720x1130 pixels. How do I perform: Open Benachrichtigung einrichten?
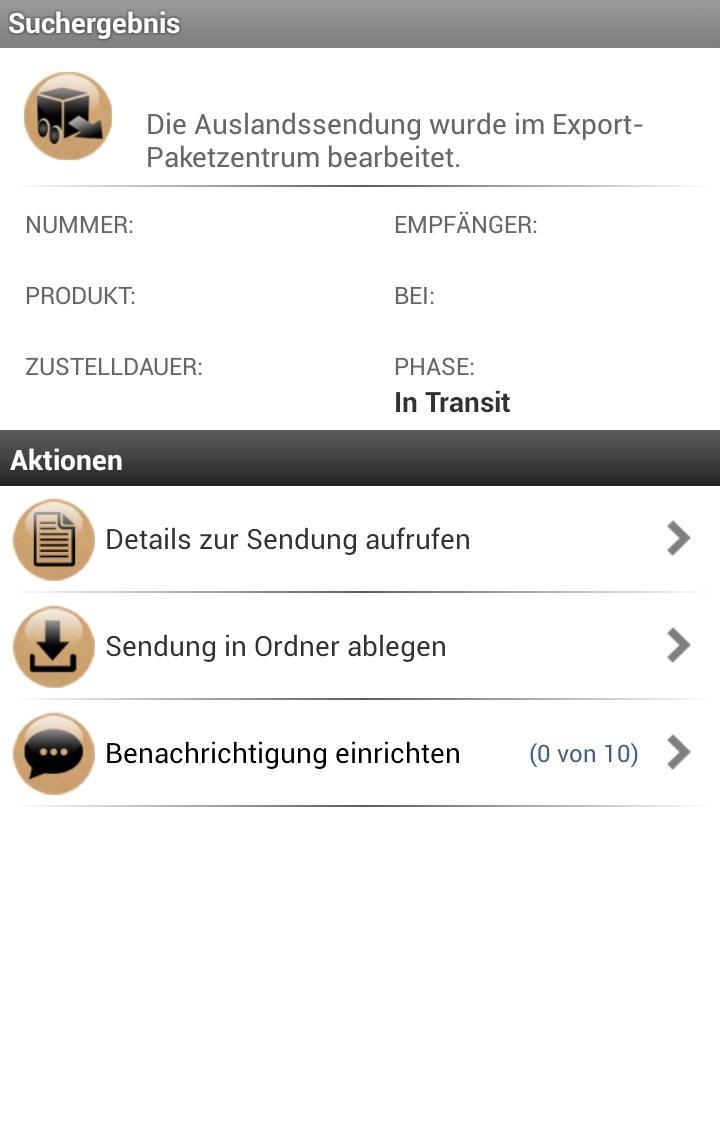pos(283,753)
